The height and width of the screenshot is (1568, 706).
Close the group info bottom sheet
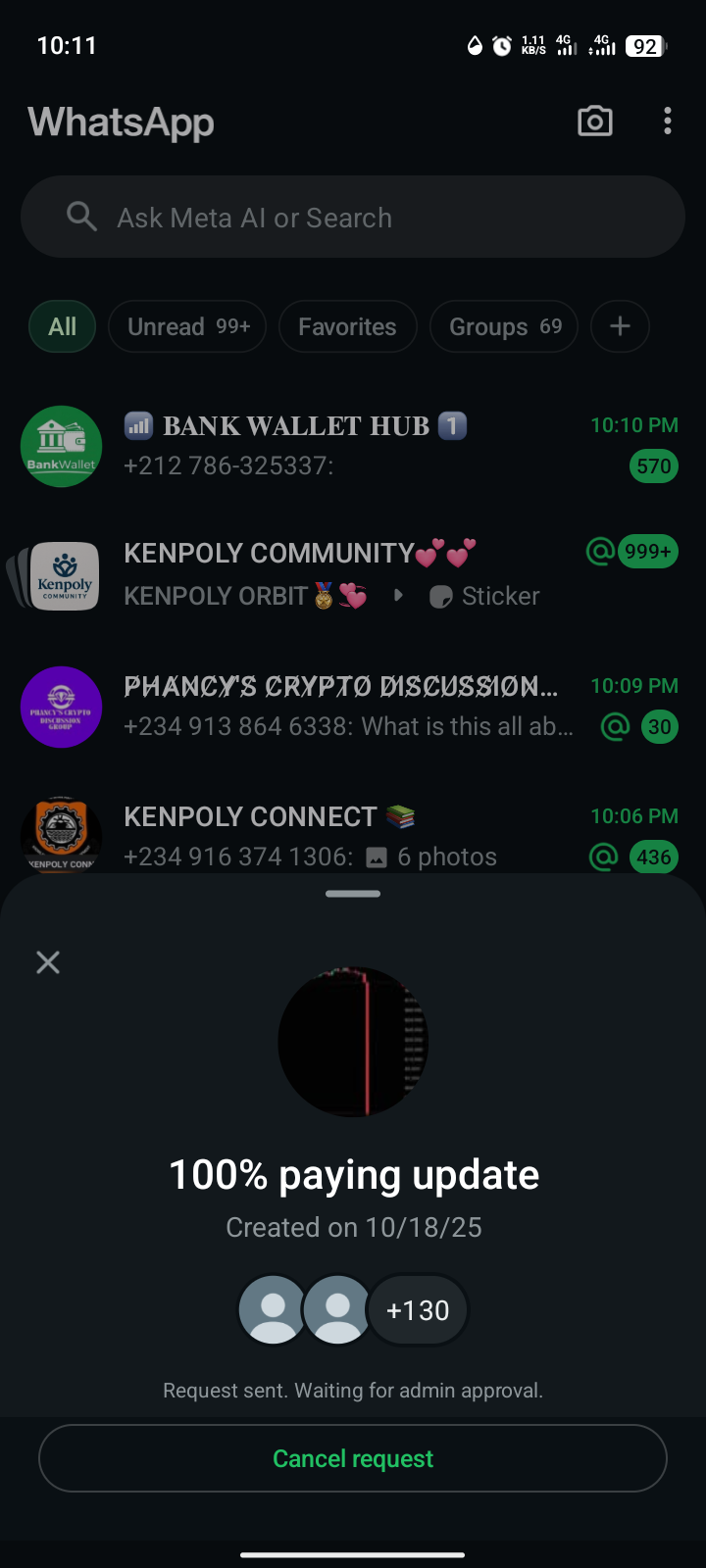[x=48, y=962]
